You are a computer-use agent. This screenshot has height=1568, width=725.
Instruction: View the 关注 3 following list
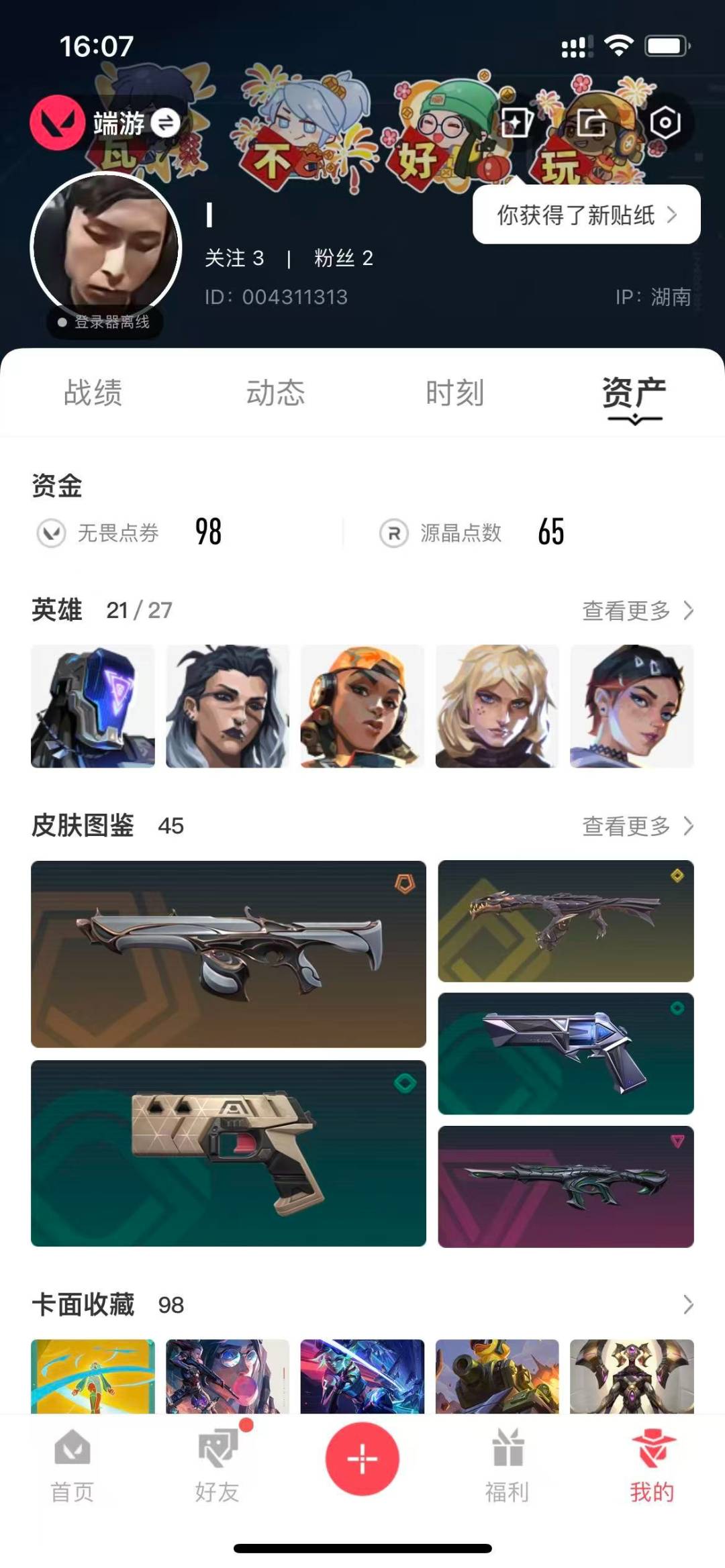pyautogui.click(x=234, y=258)
